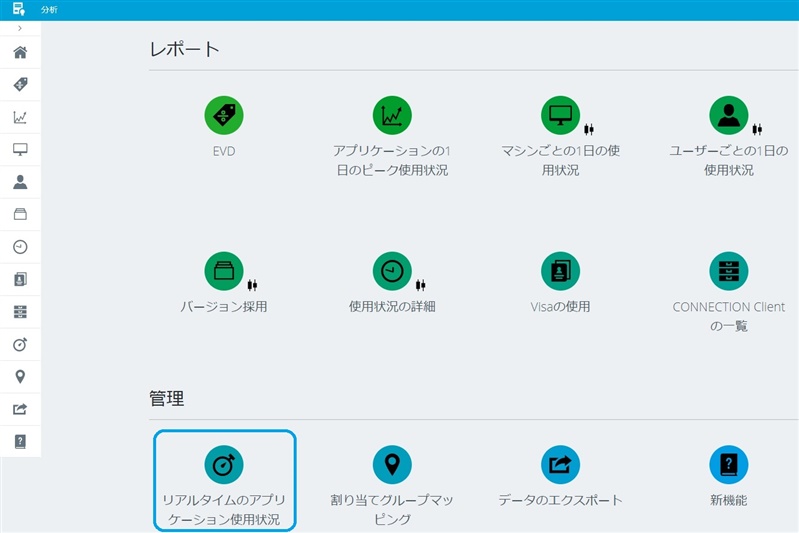Screen dimensions: 799x533
Task: Open データのエクスポート
Action: [560, 464]
